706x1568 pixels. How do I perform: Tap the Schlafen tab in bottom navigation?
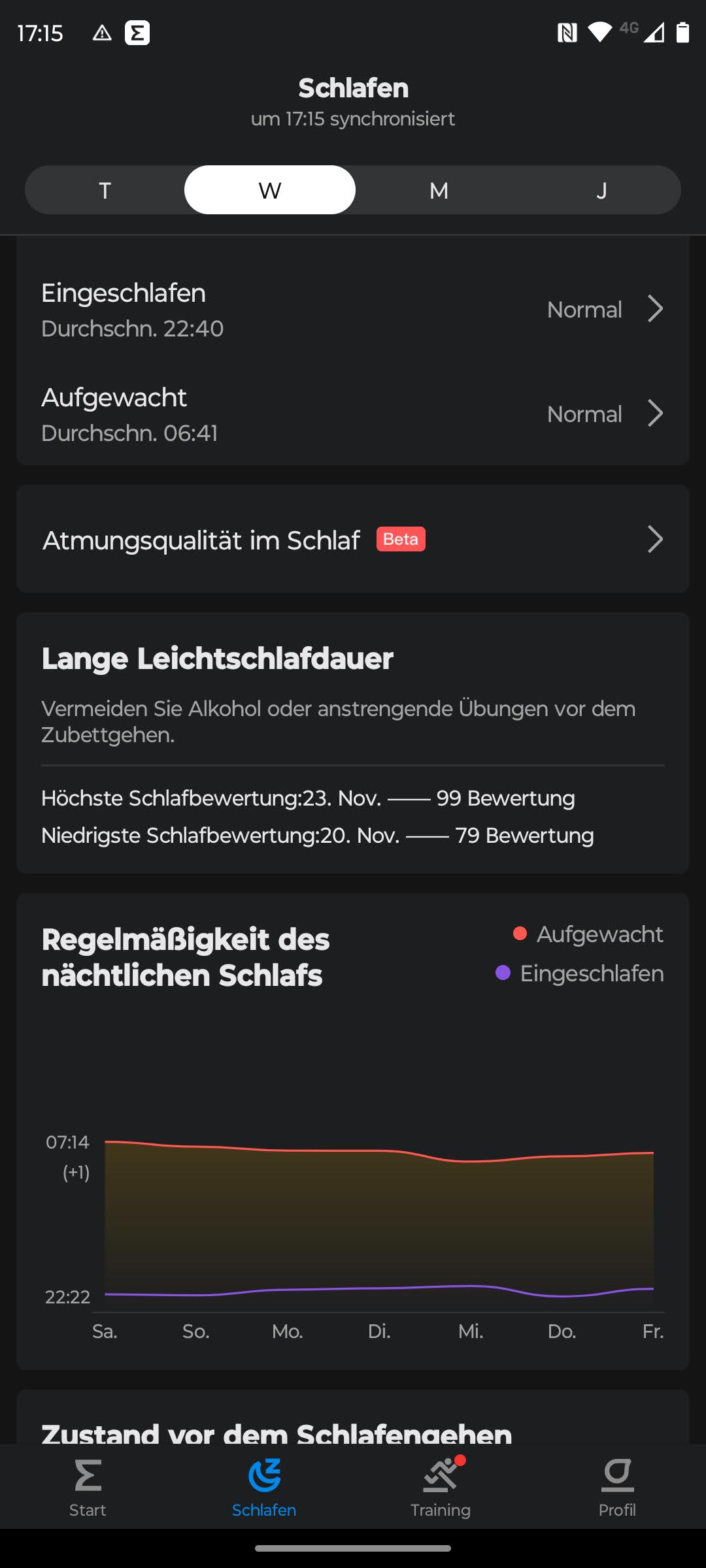point(264,1488)
